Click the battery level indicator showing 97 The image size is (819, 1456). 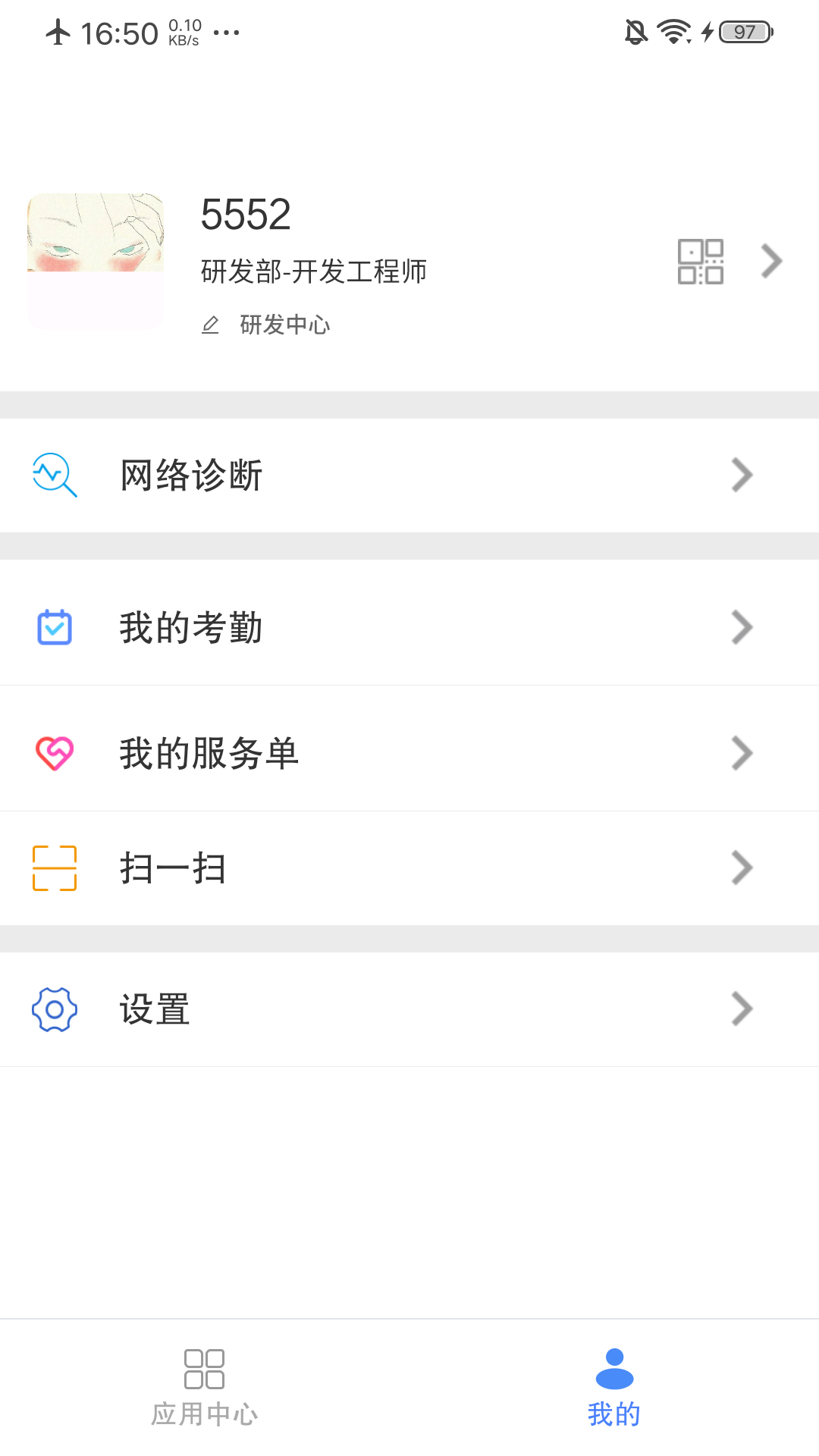[x=744, y=32]
